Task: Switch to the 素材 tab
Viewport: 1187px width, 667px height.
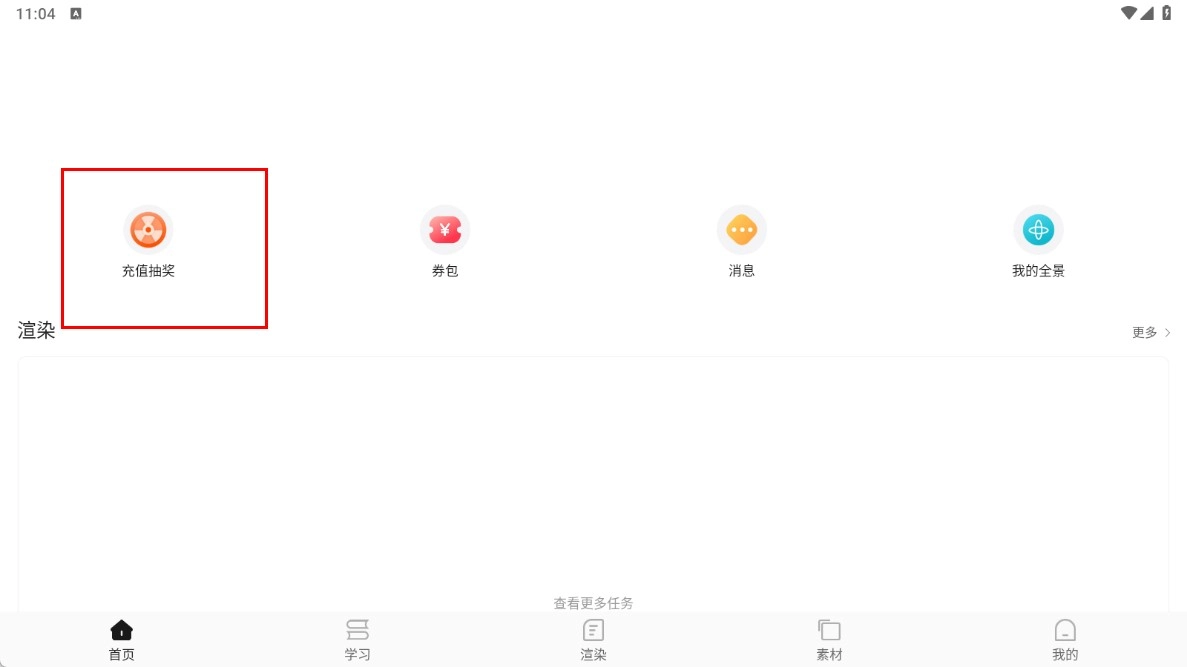Action: click(x=830, y=641)
